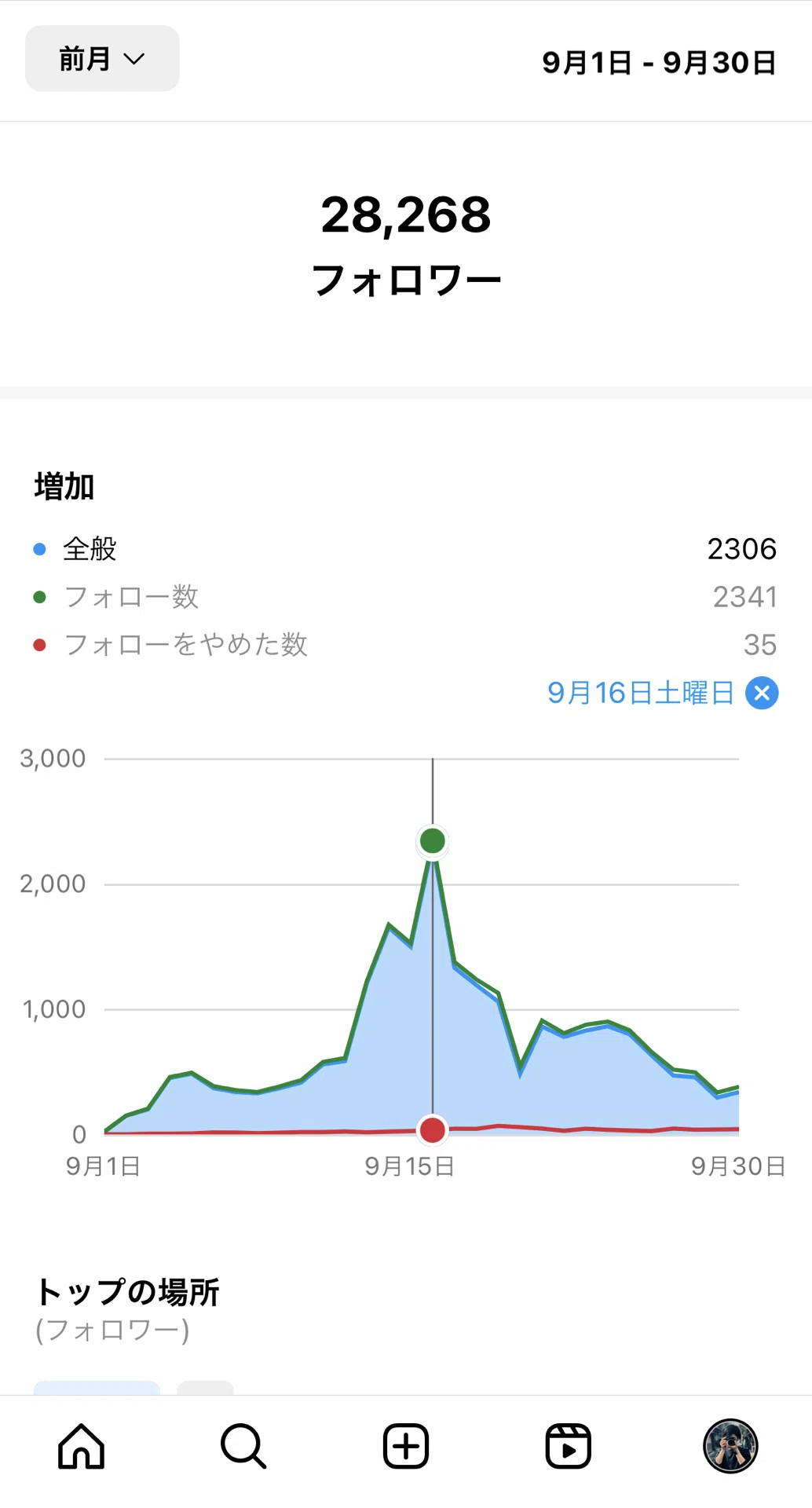
Task: Open the search tab
Action: click(x=243, y=1446)
